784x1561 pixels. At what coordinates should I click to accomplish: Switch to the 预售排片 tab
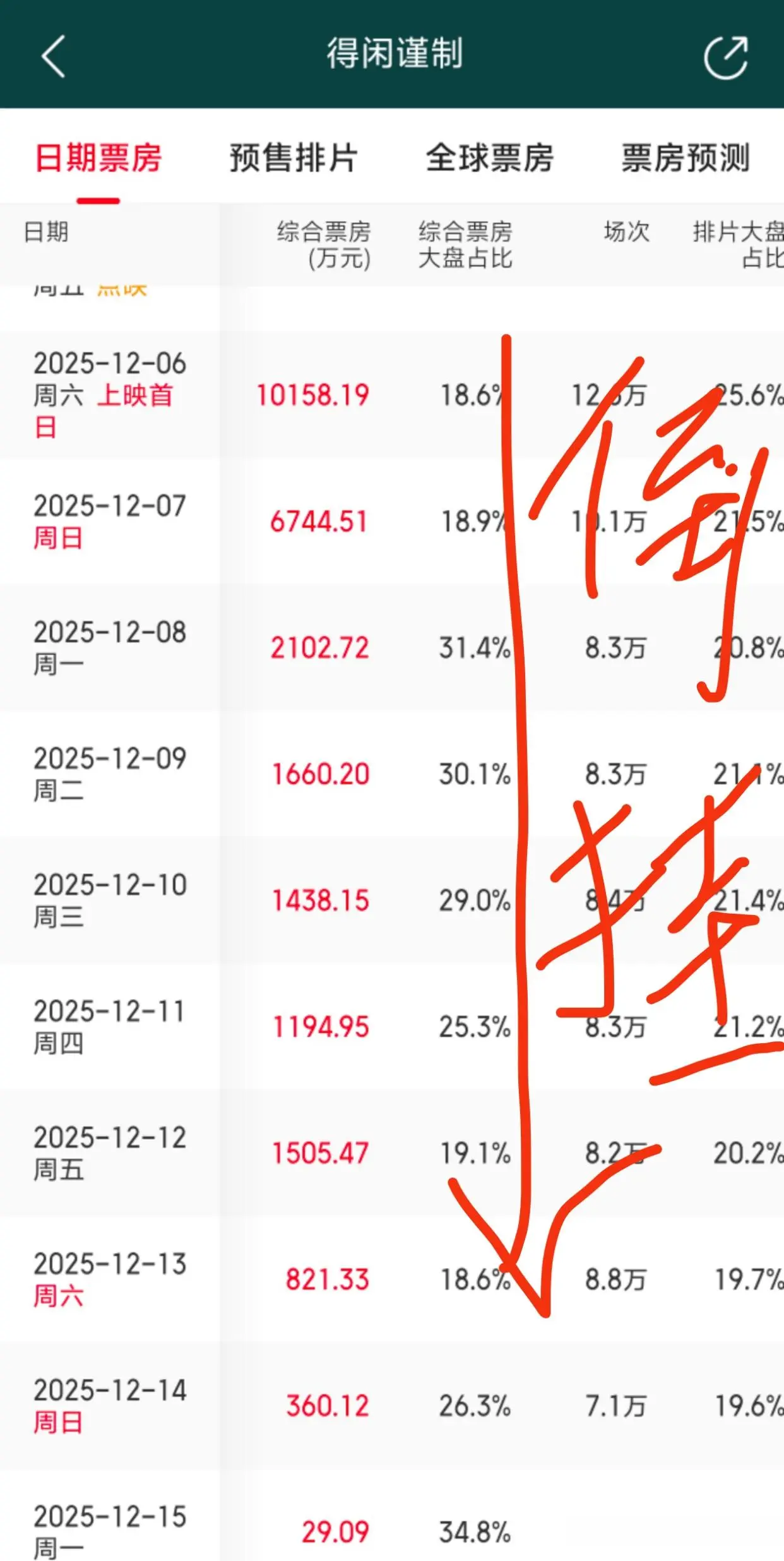coord(294,158)
